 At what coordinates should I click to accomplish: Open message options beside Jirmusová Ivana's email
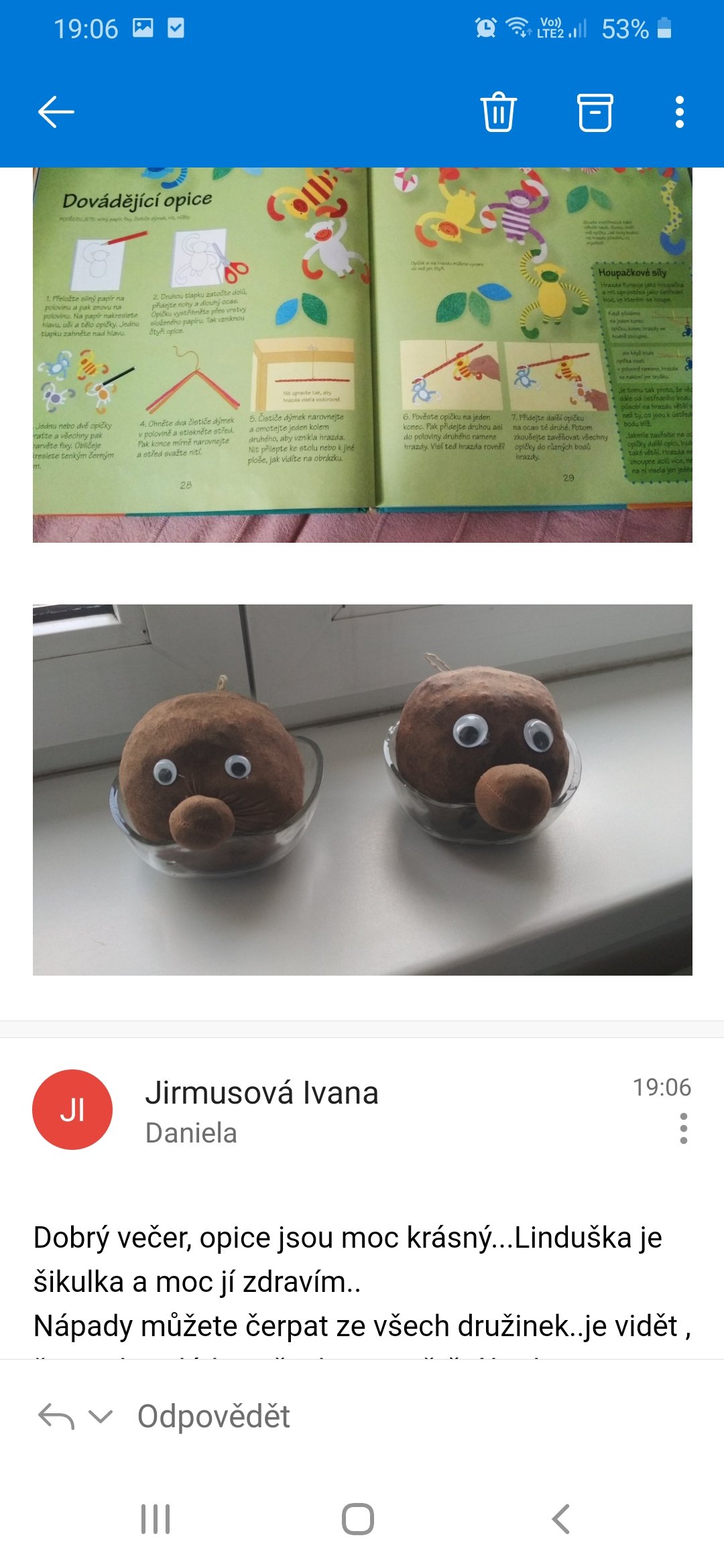click(x=683, y=1128)
